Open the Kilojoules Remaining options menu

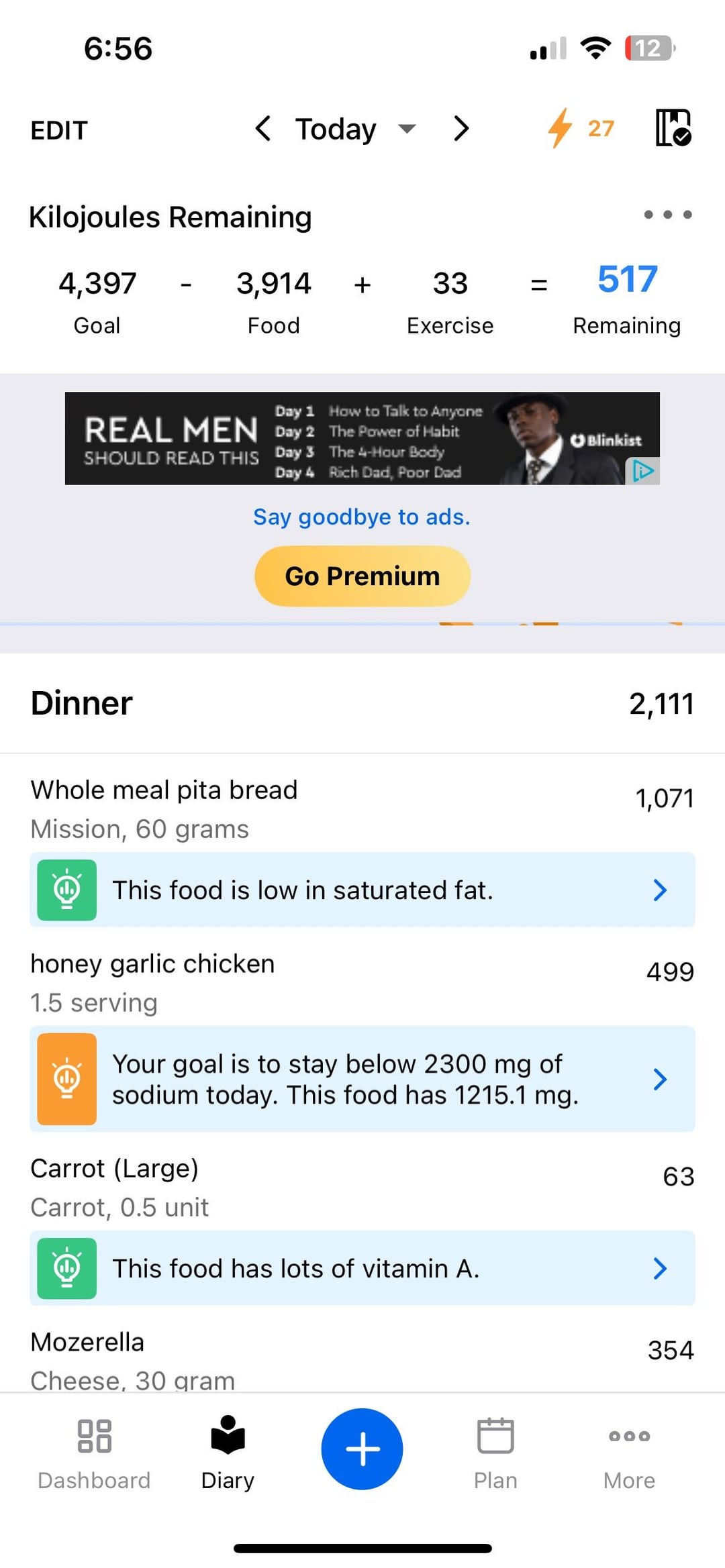tap(667, 215)
